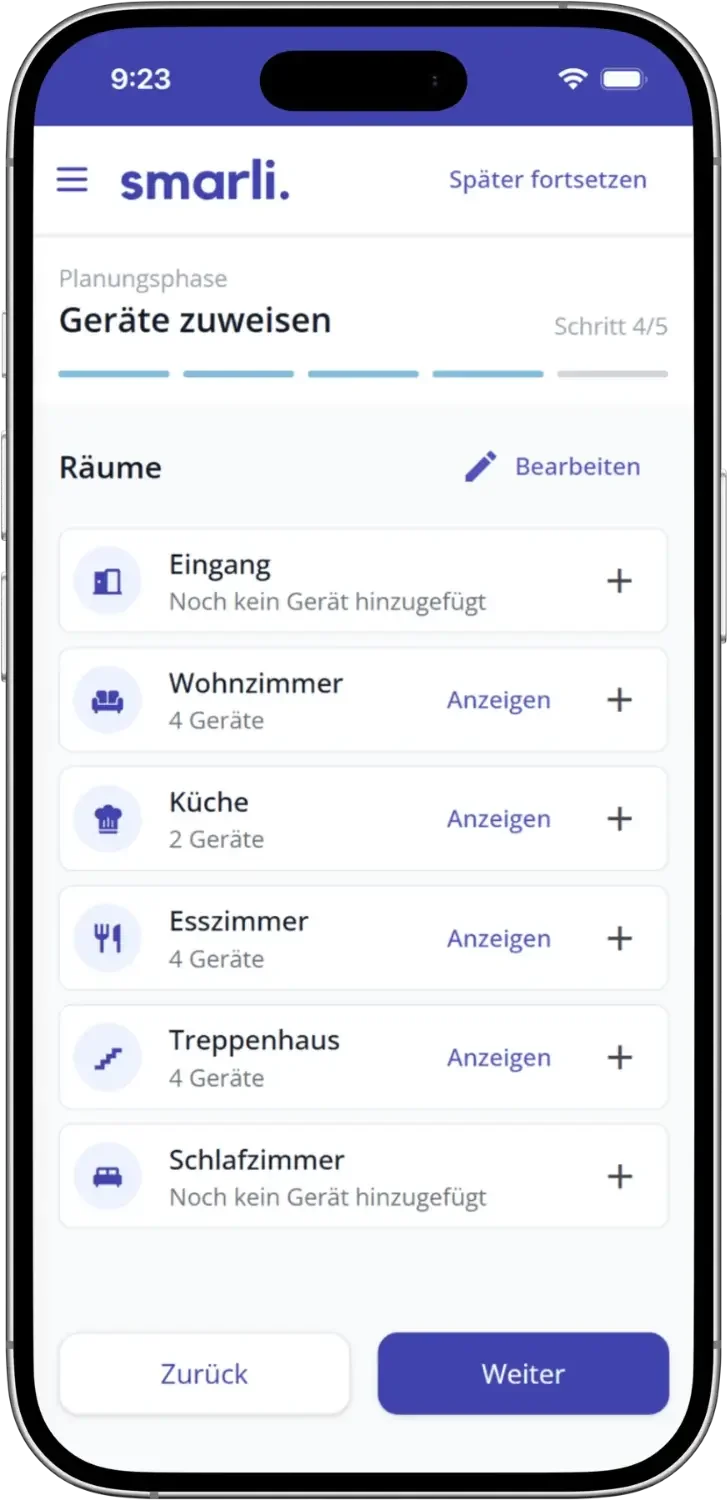Edit rooms with Bearbeiten

click(552, 467)
